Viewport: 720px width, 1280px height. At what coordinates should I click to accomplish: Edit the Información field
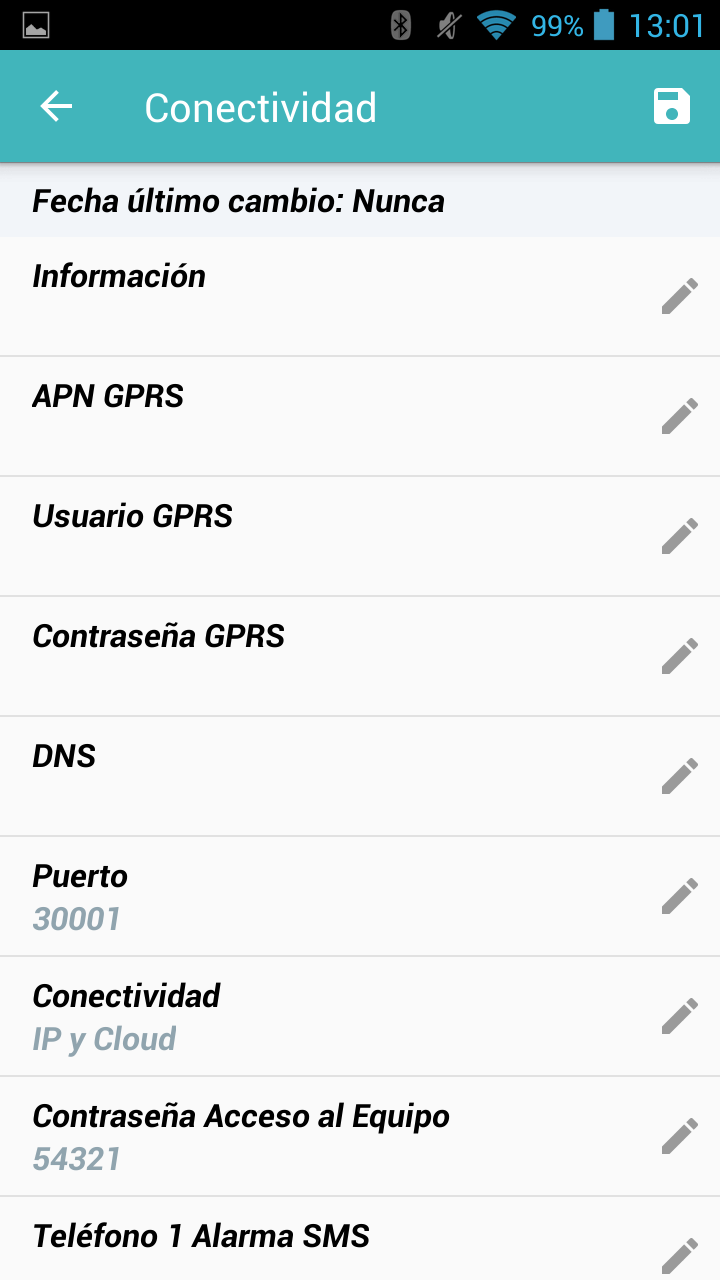(679, 296)
